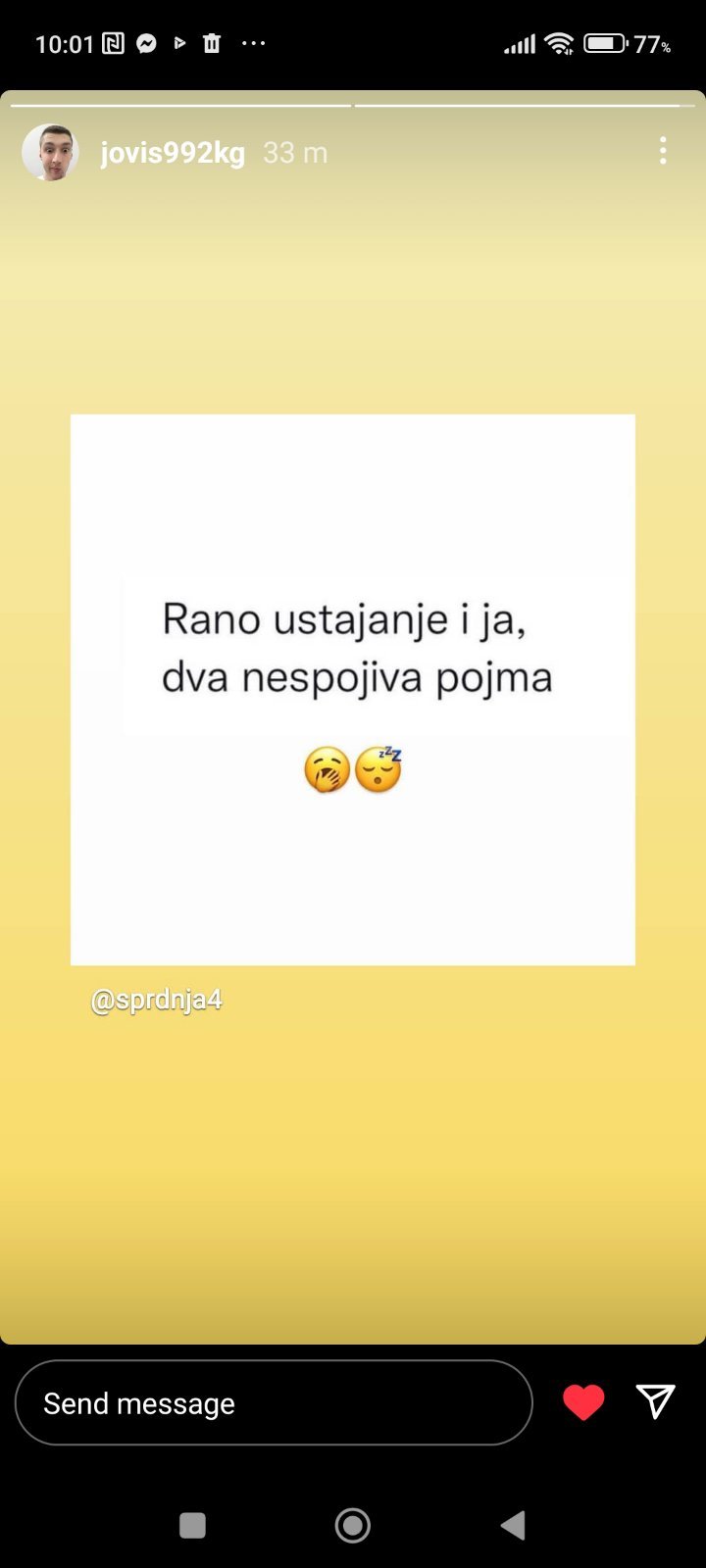This screenshot has height=1568, width=706.
Task: Open the story overflow menu
Action: (x=663, y=151)
